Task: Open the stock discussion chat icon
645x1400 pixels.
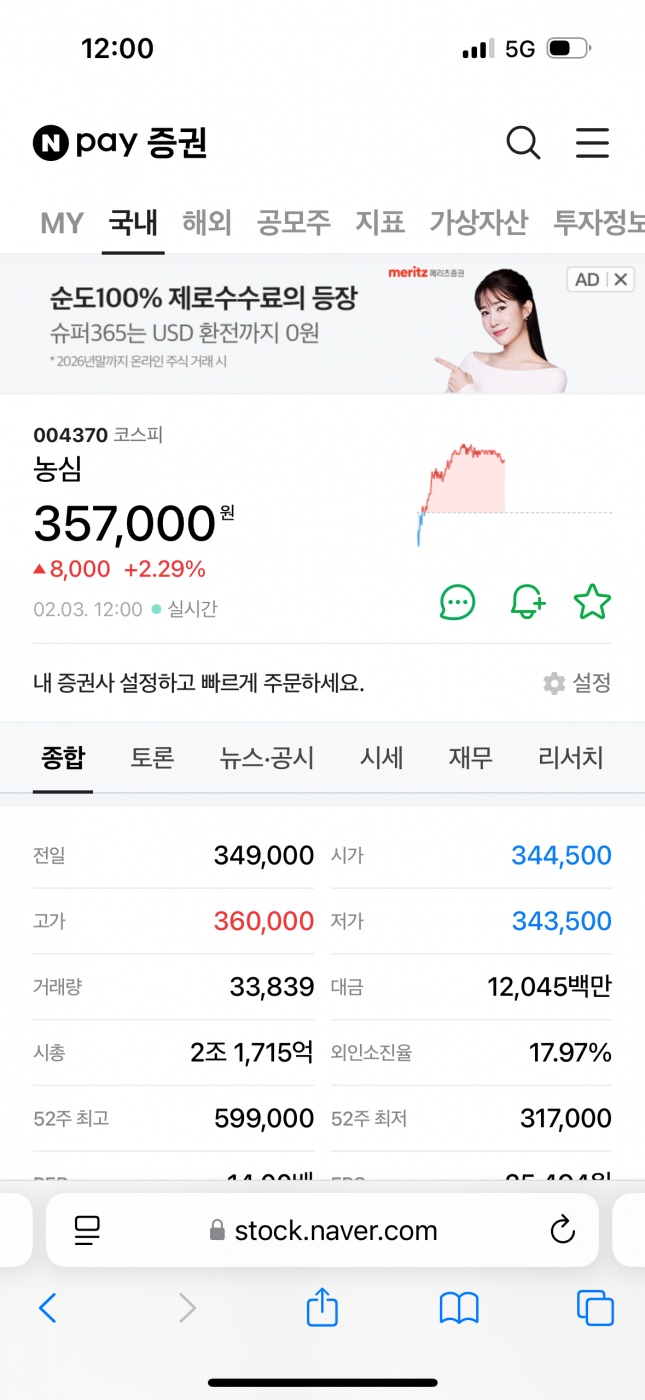Action: point(458,602)
